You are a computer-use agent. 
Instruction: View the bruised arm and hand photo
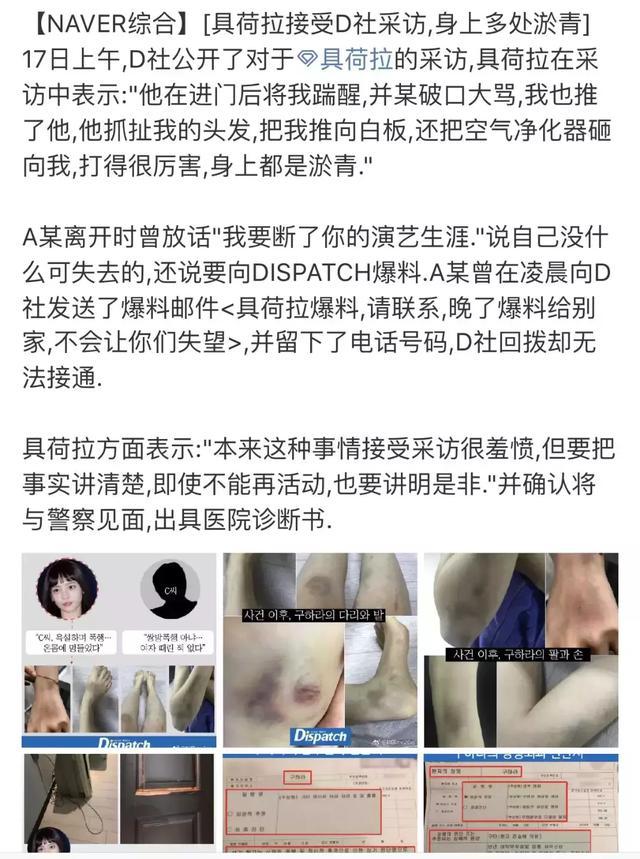(520, 649)
